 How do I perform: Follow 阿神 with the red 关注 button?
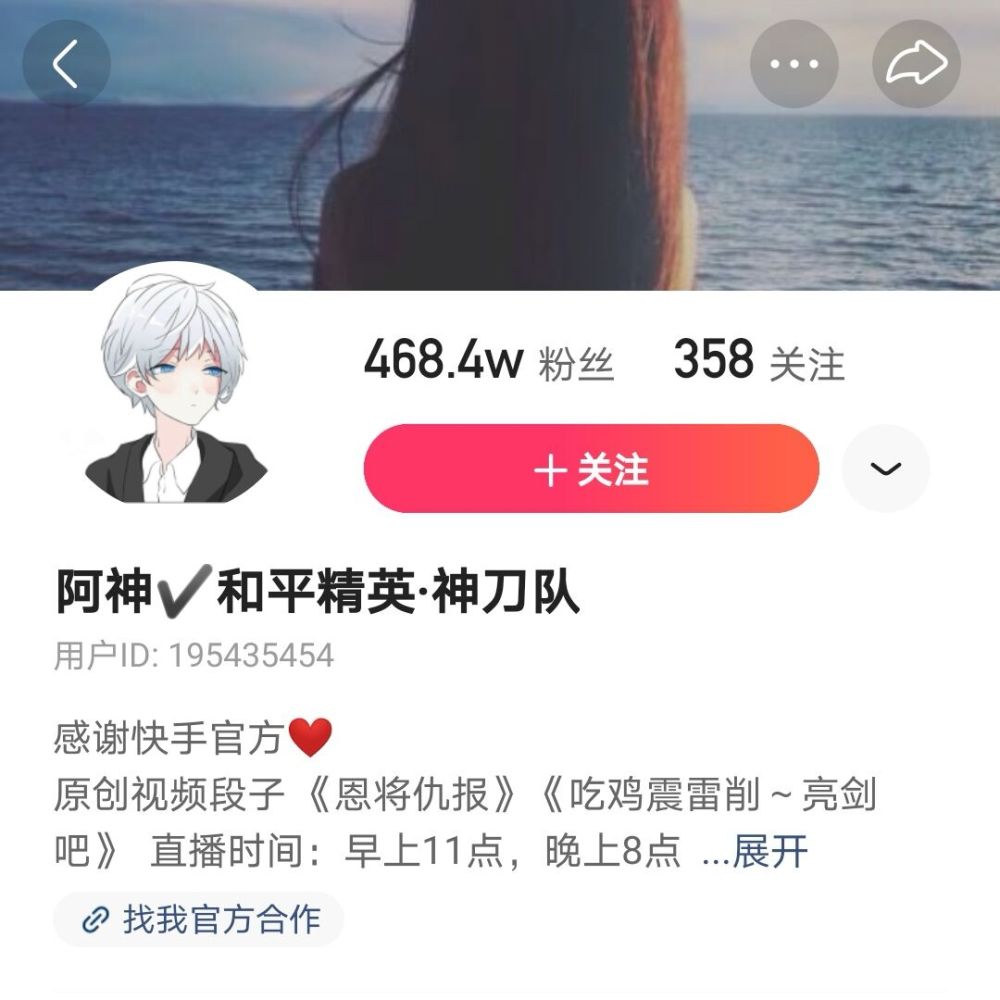pos(591,469)
